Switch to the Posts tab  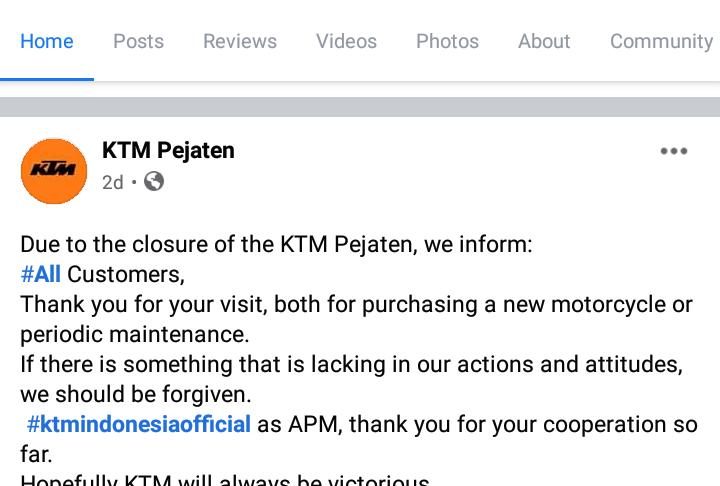pos(138,41)
